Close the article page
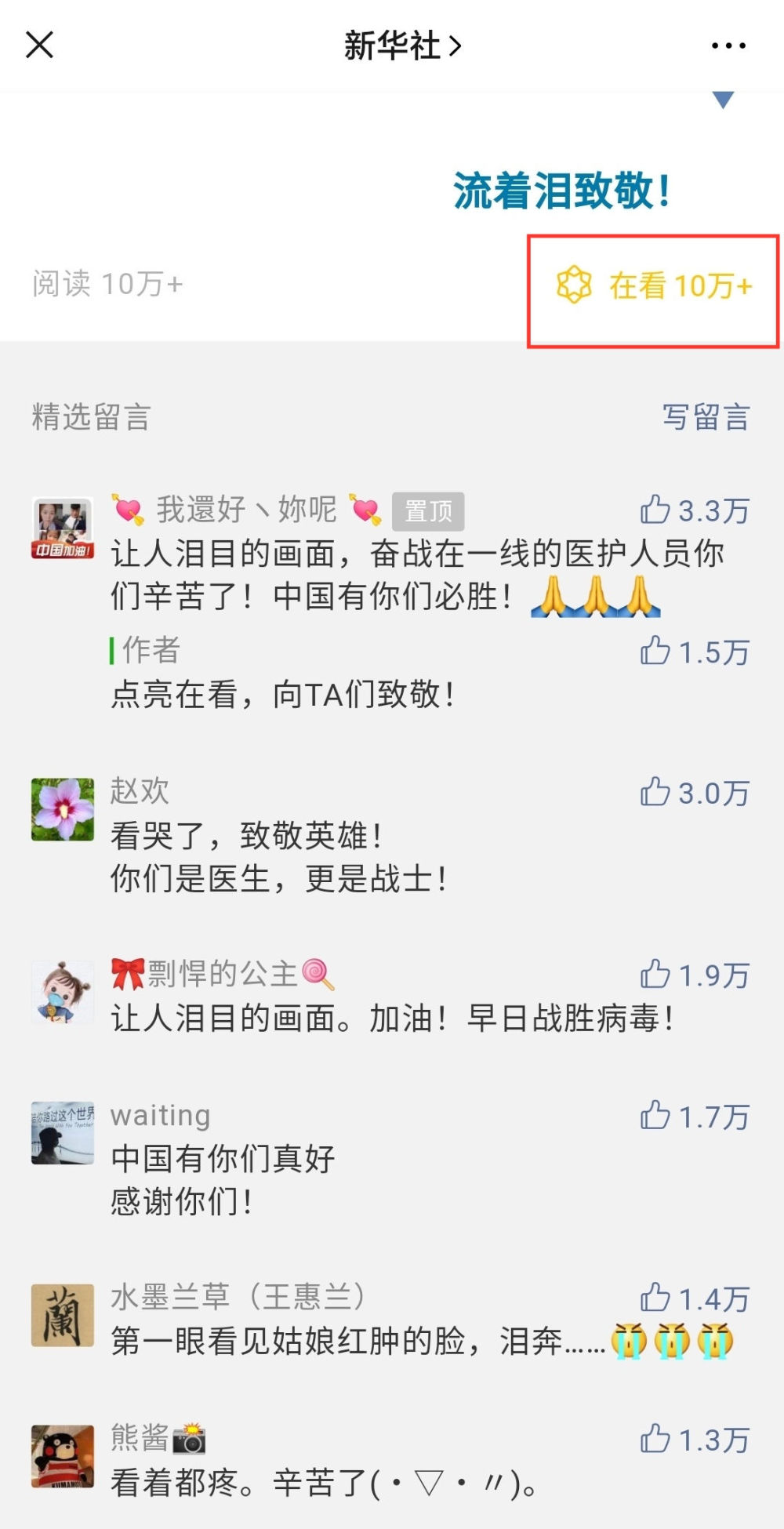The height and width of the screenshot is (1529, 784). coord(39,45)
